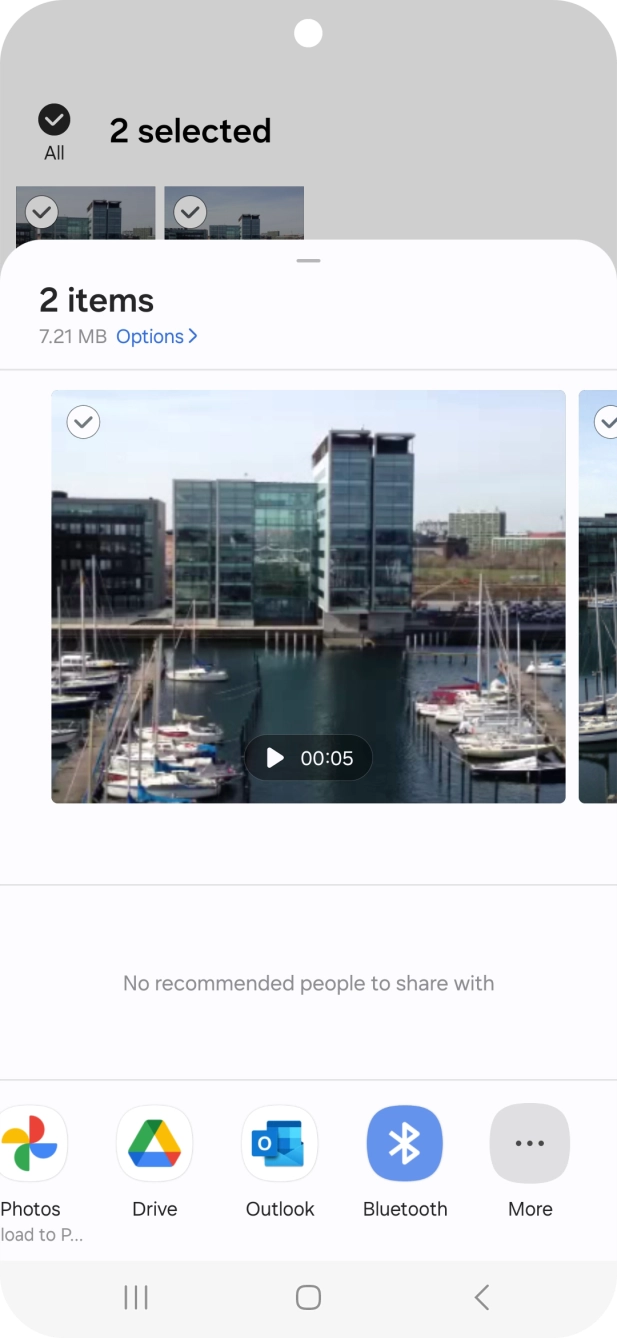Open the Options link under 2 items
Image resolution: width=617 pixels, height=1338 pixels.
point(156,337)
